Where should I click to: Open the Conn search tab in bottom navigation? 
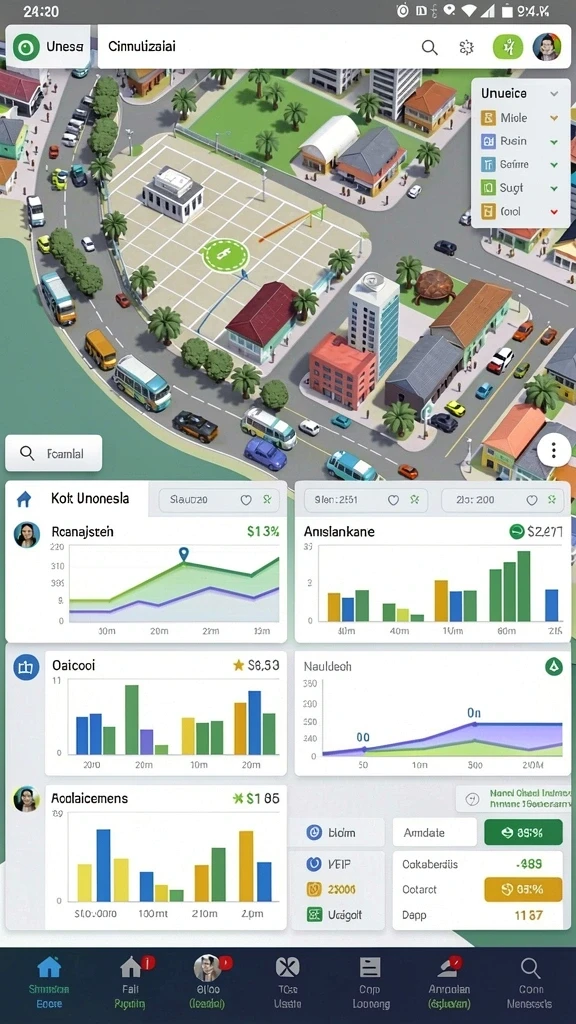tap(530, 983)
